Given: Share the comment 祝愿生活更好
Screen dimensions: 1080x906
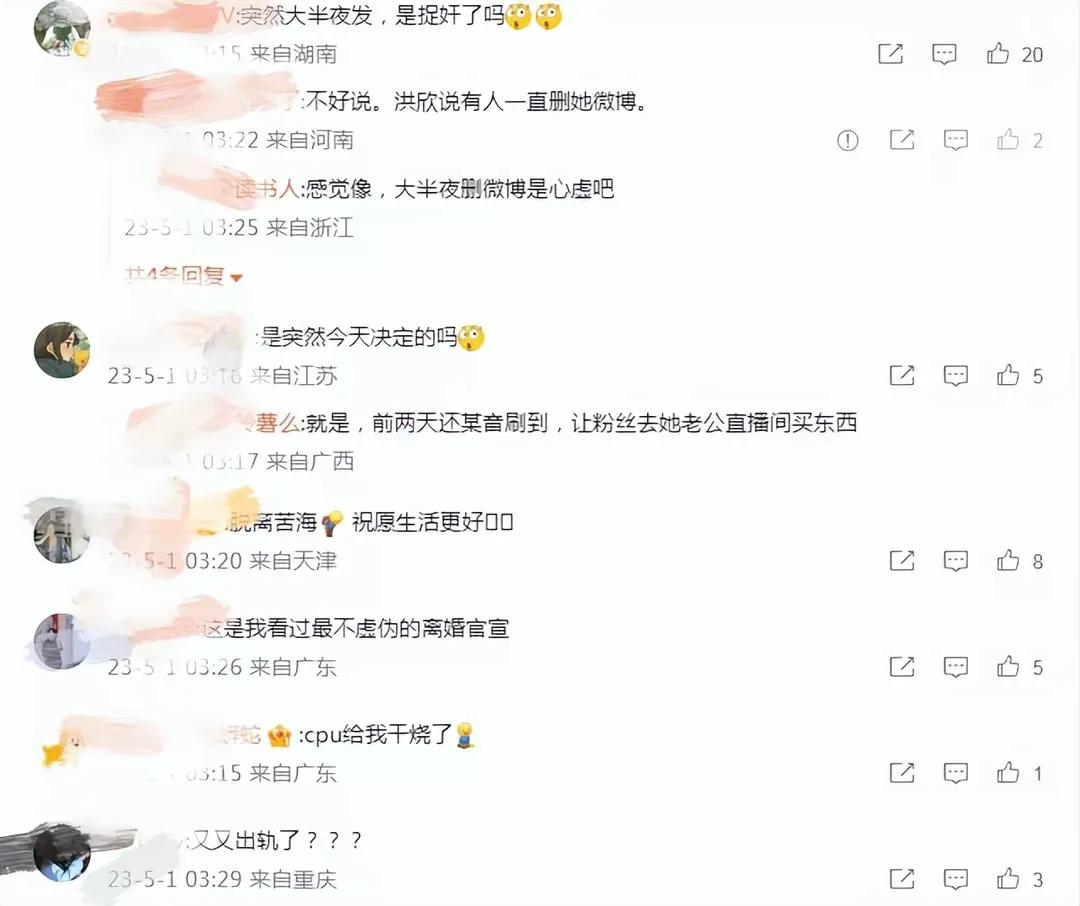Looking at the screenshot, I should (x=902, y=561).
